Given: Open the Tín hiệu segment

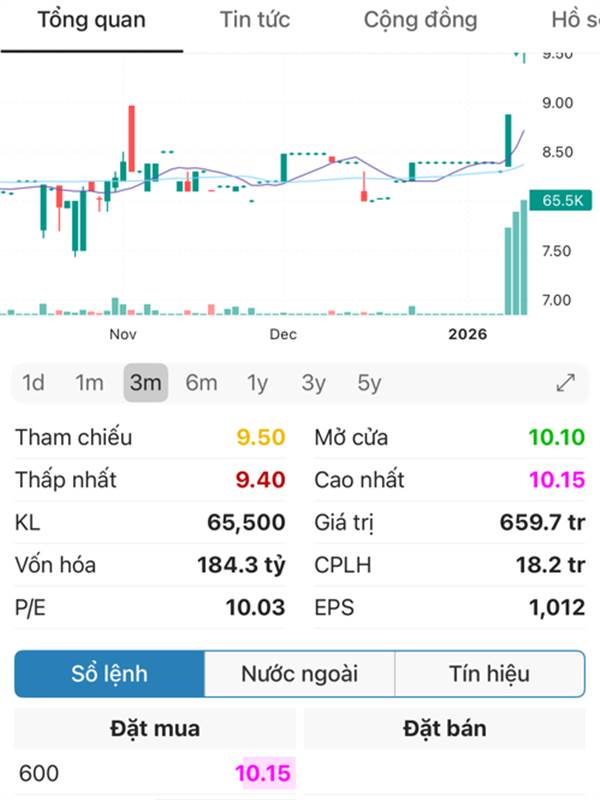Looking at the screenshot, I should pos(489,674).
